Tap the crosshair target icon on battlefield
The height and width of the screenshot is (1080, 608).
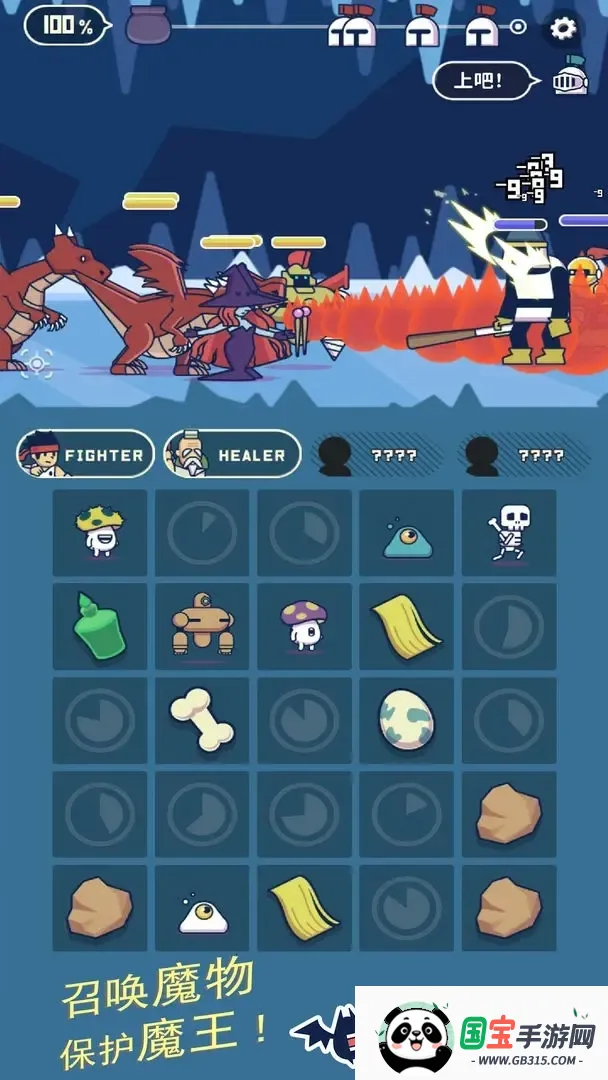[36, 364]
